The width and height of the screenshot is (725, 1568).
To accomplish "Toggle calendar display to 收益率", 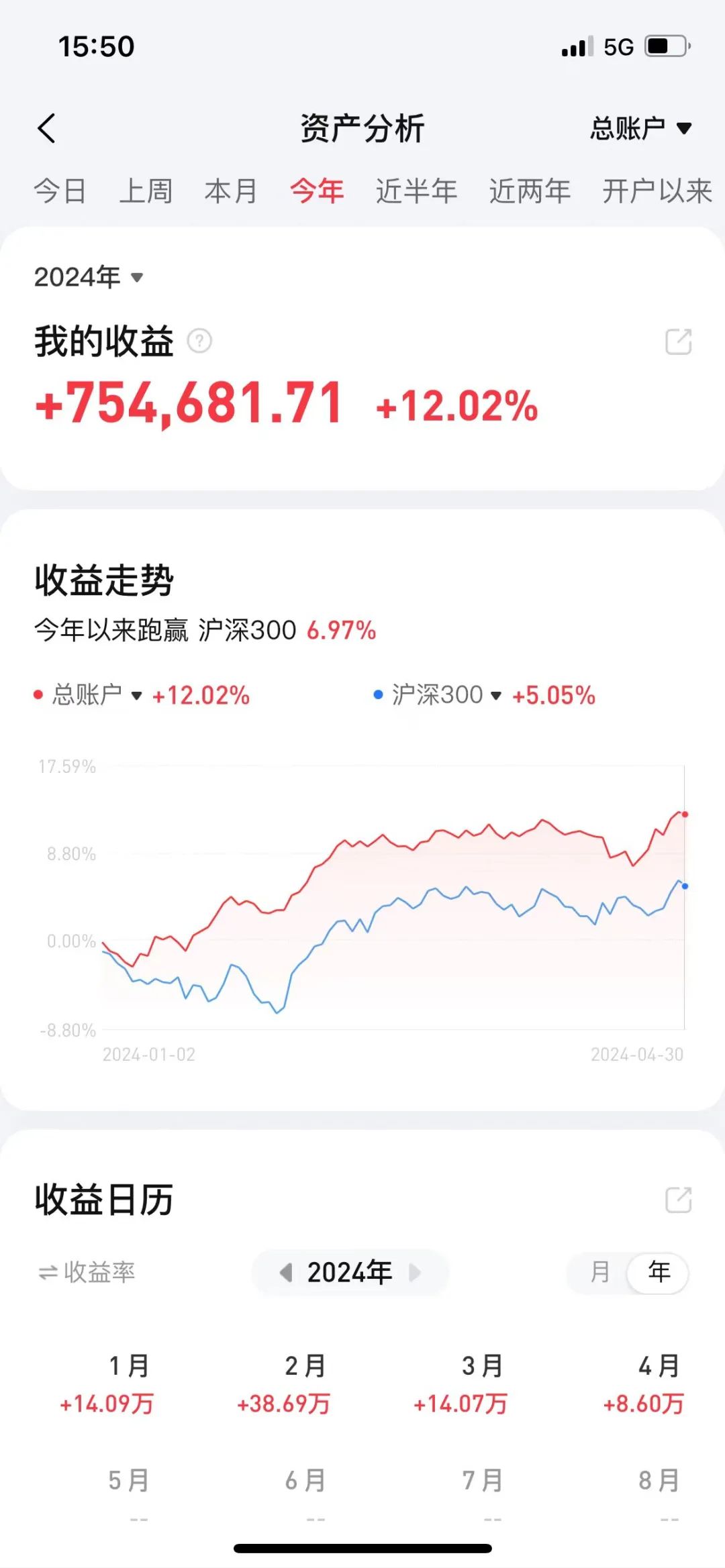I will tap(87, 1271).
